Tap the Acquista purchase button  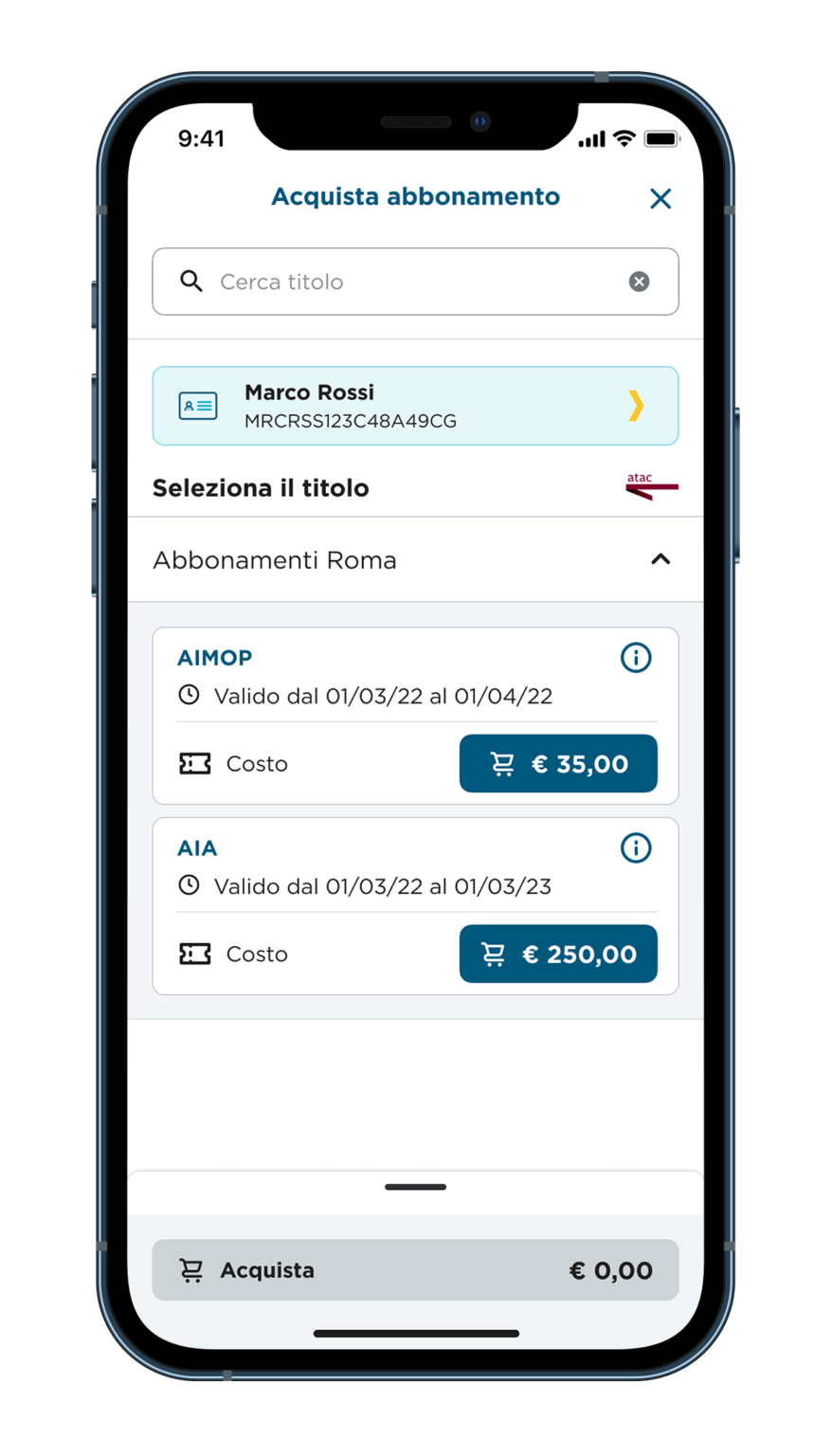pos(415,1270)
